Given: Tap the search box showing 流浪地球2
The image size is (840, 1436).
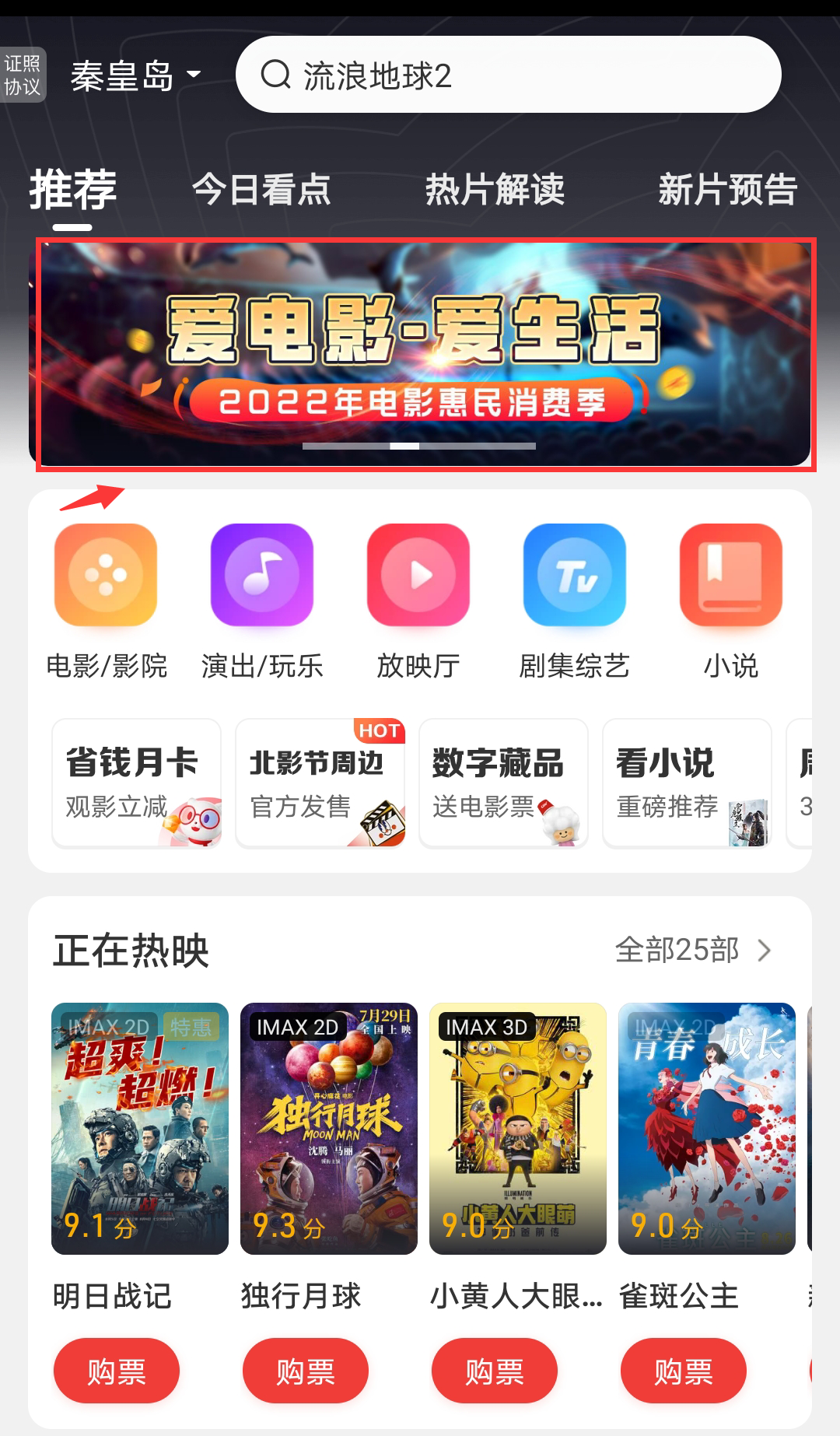Looking at the screenshot, I should point(508,75).
